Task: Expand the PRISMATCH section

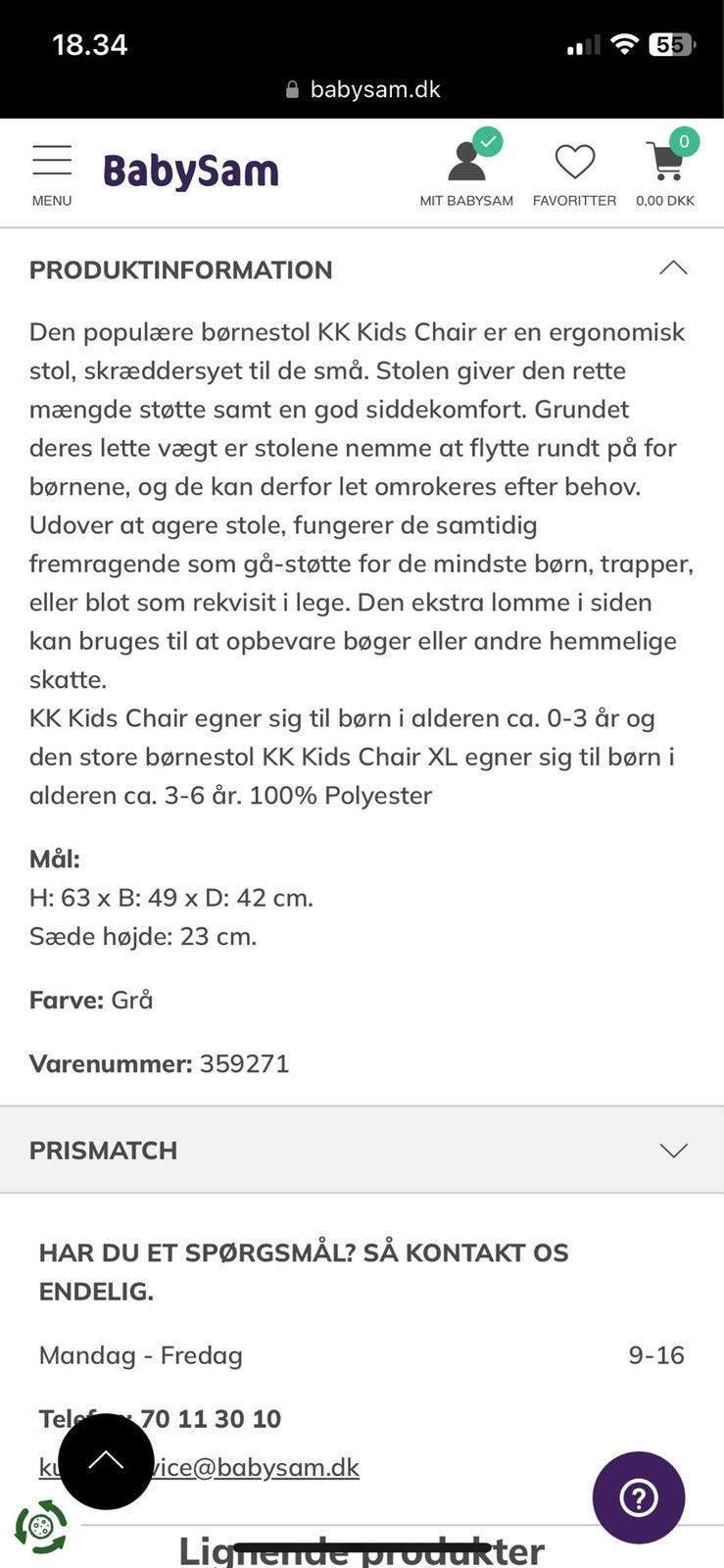Action: [x=672, y=1150]
